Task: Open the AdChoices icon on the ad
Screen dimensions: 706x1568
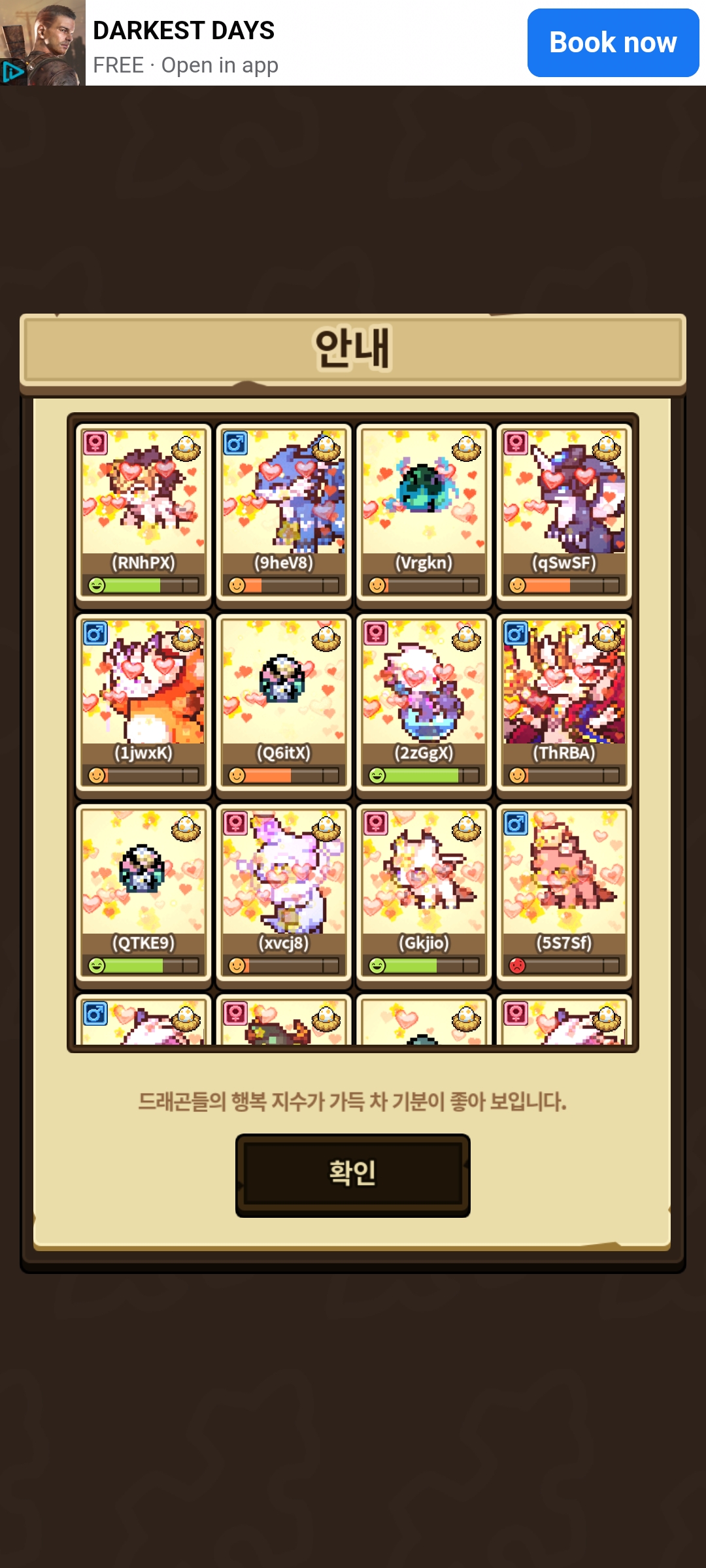Action: 12,72
